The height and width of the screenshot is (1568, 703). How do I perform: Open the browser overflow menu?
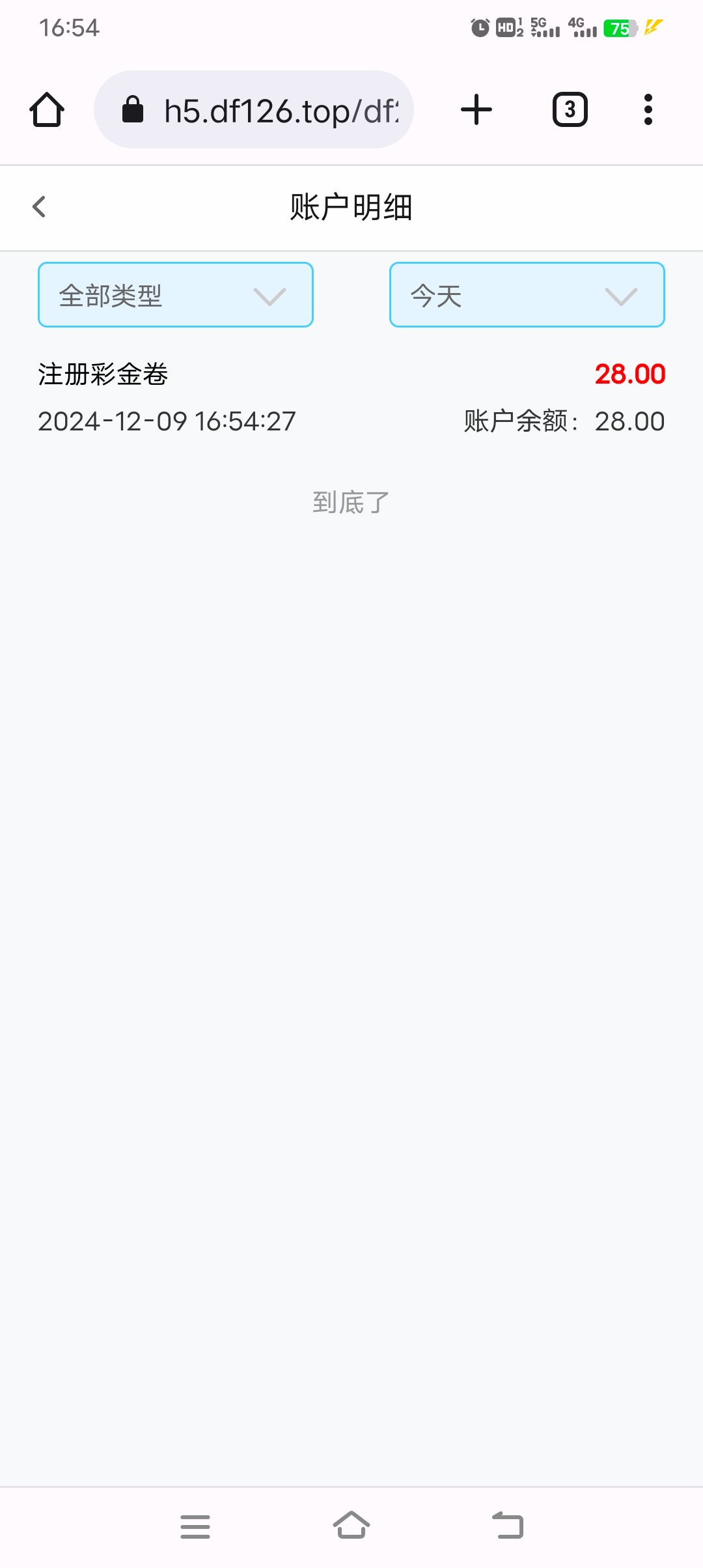[x=648, y=109]
